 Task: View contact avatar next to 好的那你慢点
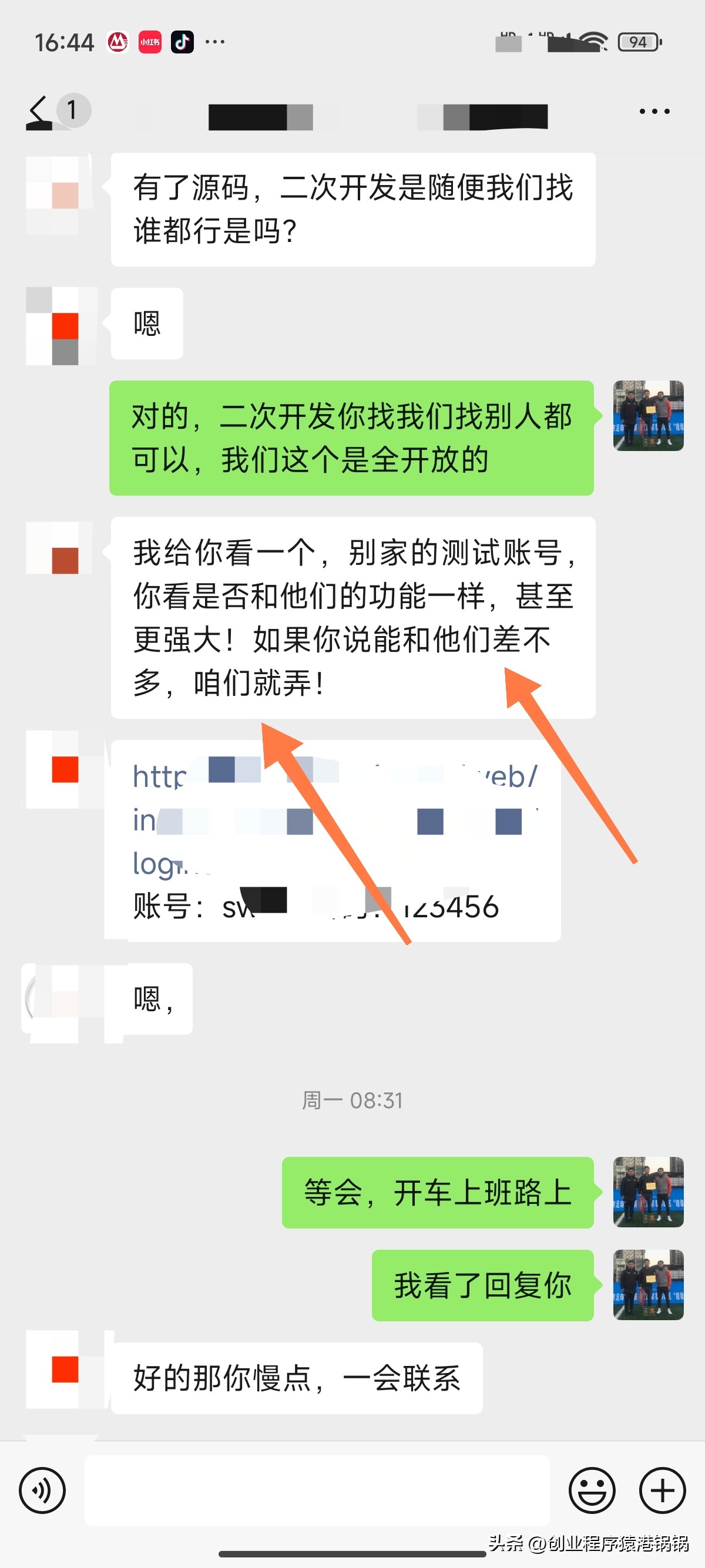(x=60, y=1370)
